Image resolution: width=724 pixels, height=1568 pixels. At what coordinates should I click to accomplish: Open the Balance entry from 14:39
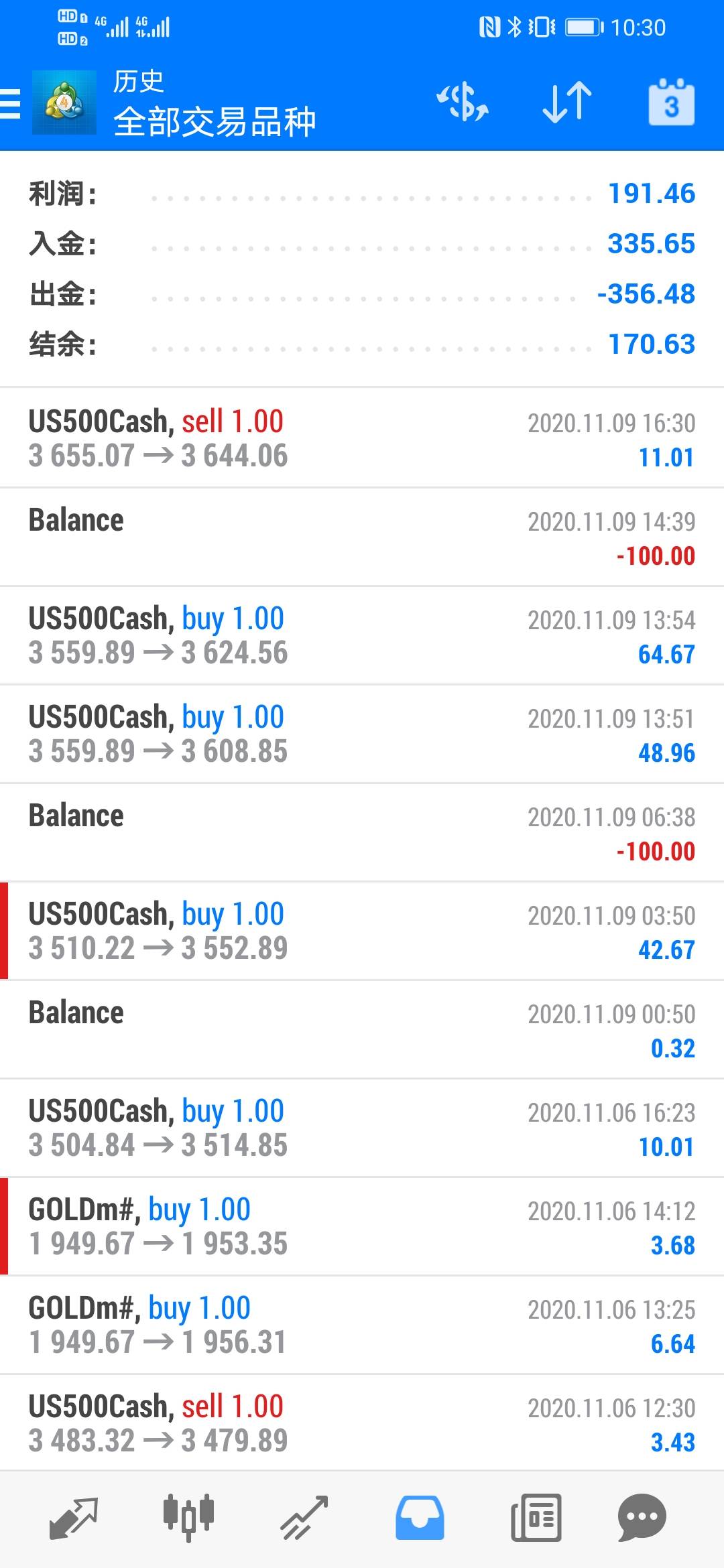362,537
